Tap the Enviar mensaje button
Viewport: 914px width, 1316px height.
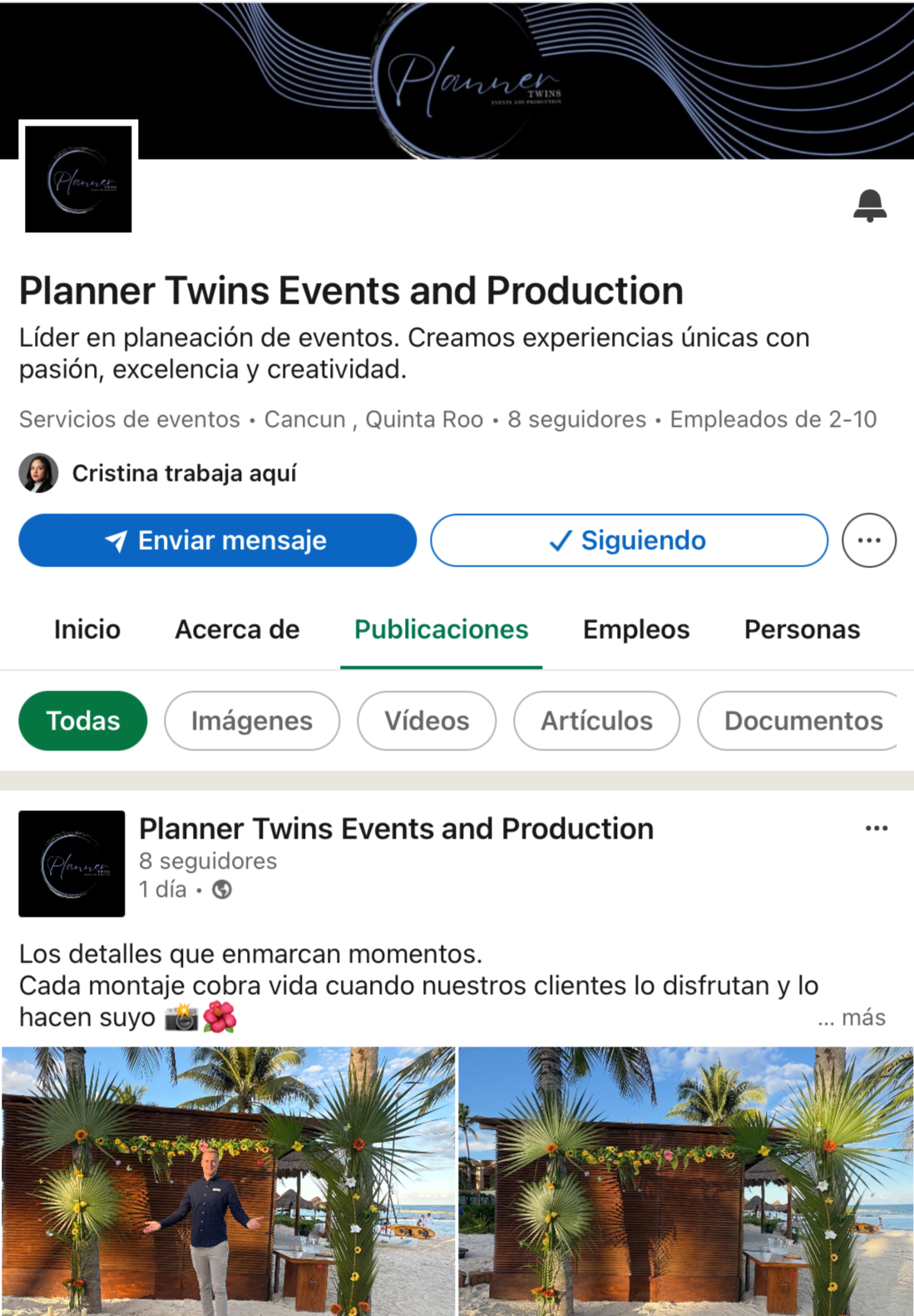coord(217,541)
